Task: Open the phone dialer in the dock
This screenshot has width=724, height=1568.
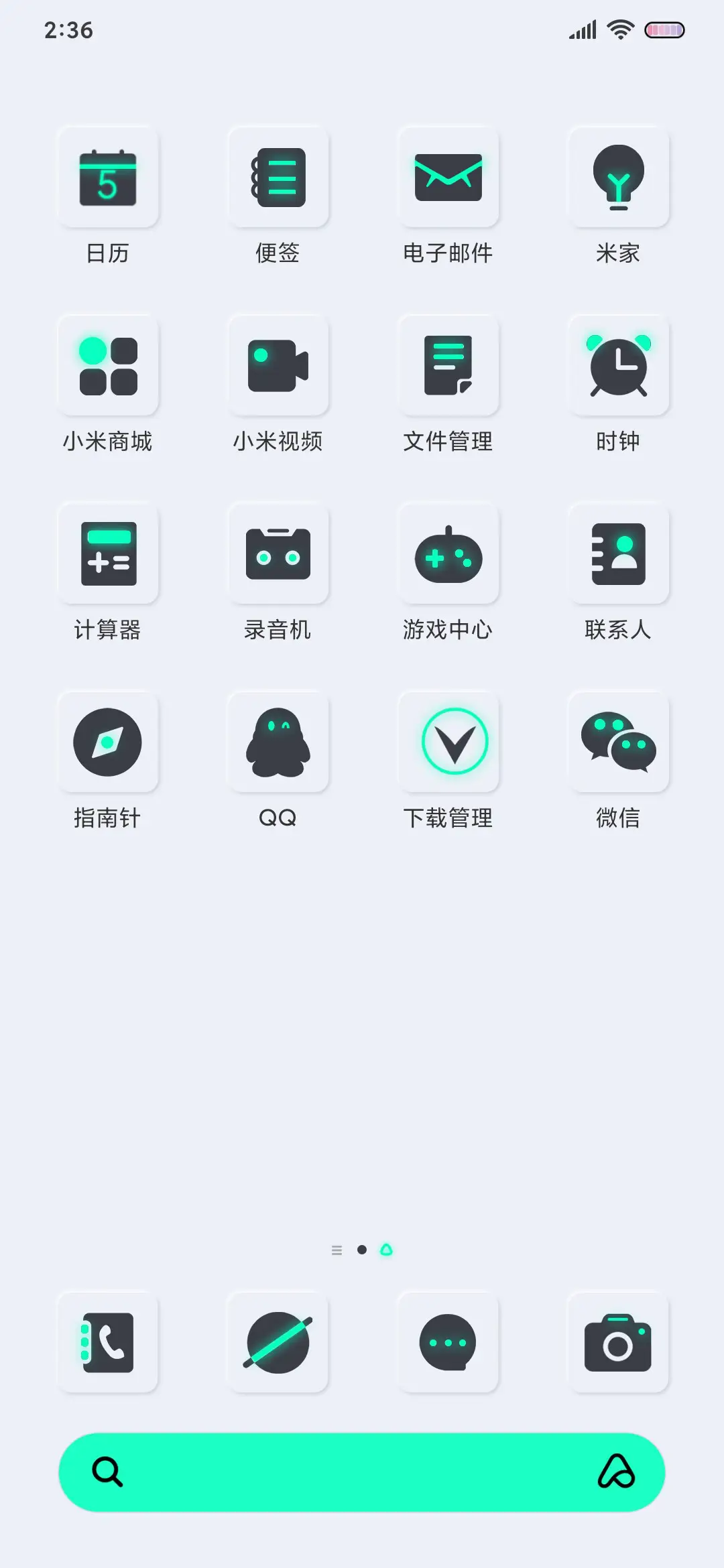Action: pyautogui.click(x=109, y=1345)
